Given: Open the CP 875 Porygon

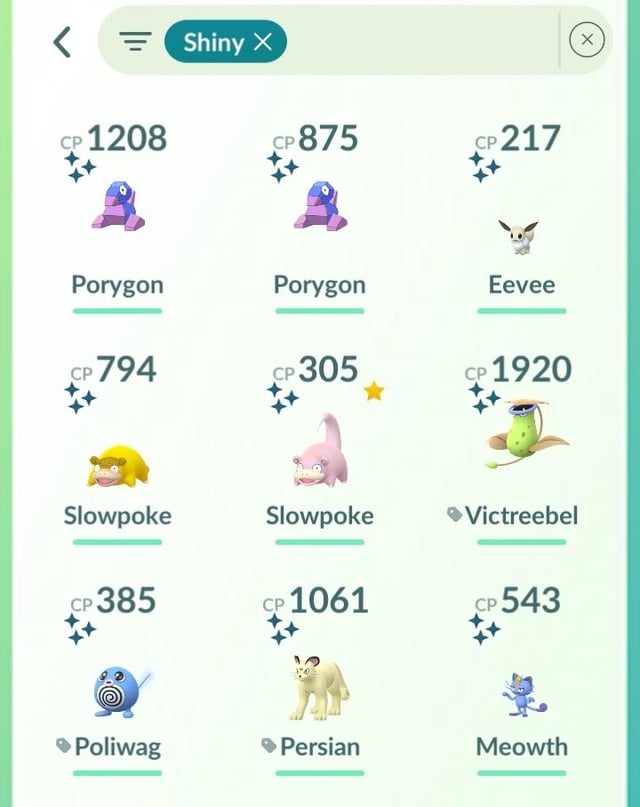Looking at the screenshot, I should click(320, 208).
